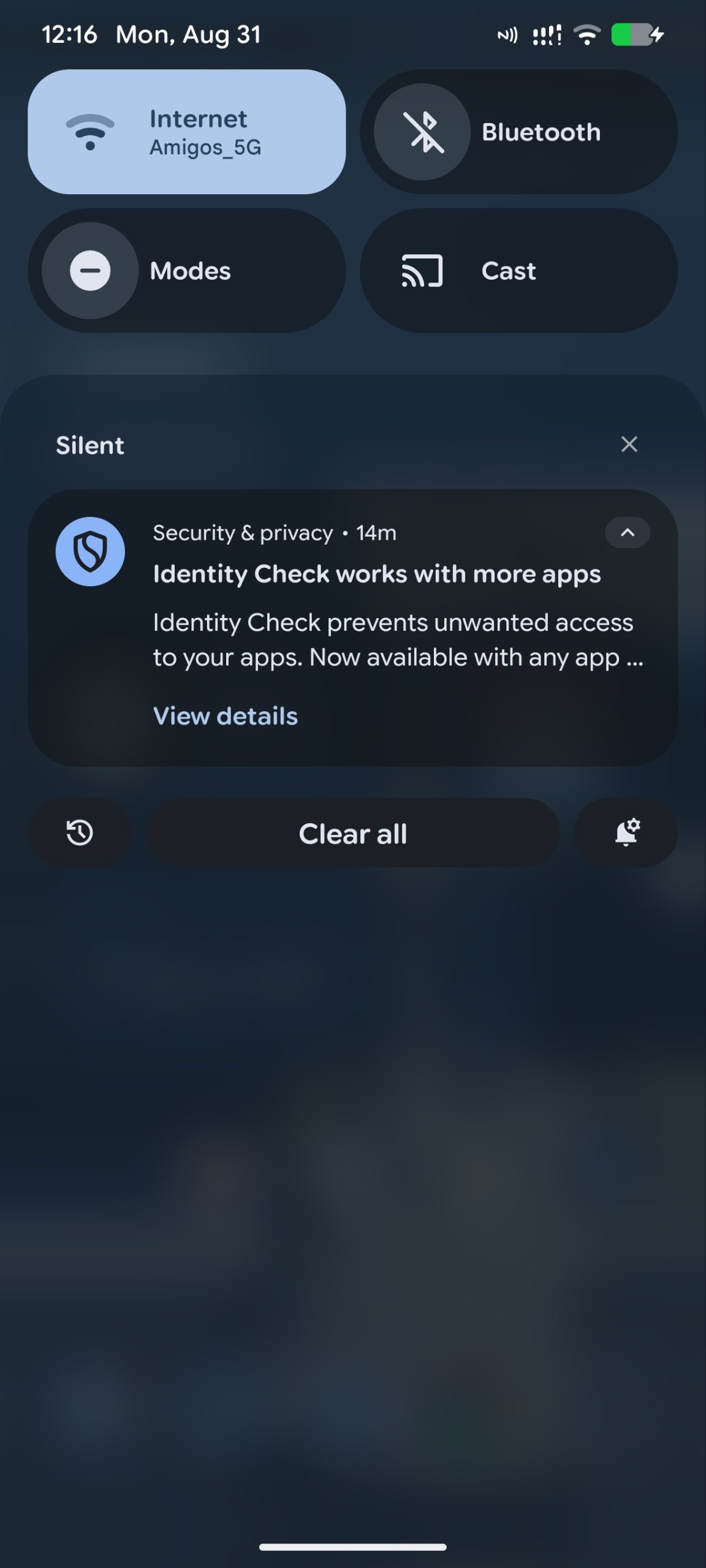This screenshot has height=1568, width=706.
Task: Tap View details on Identity Check notification
Action: 226,715
